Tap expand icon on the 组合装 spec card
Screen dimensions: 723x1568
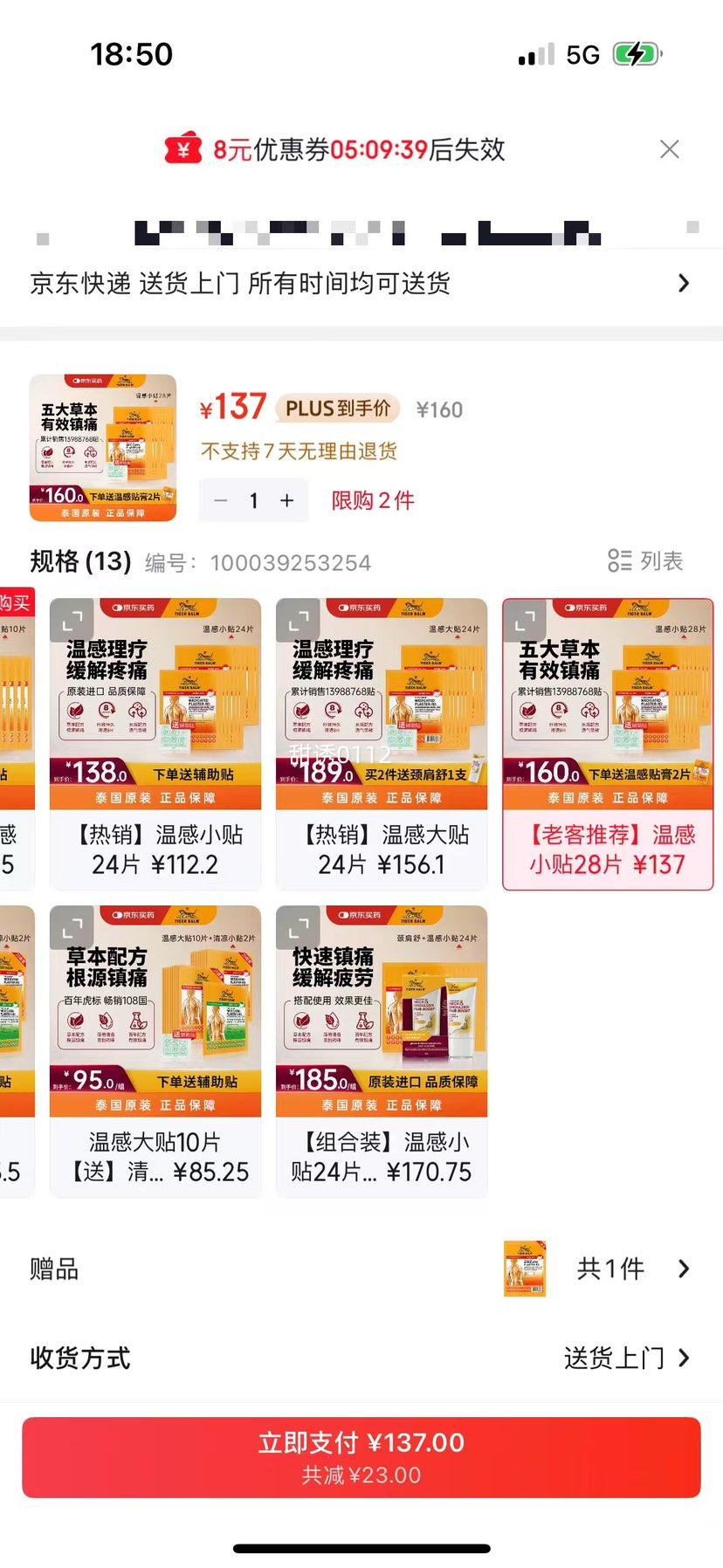(x=298, y=928)
